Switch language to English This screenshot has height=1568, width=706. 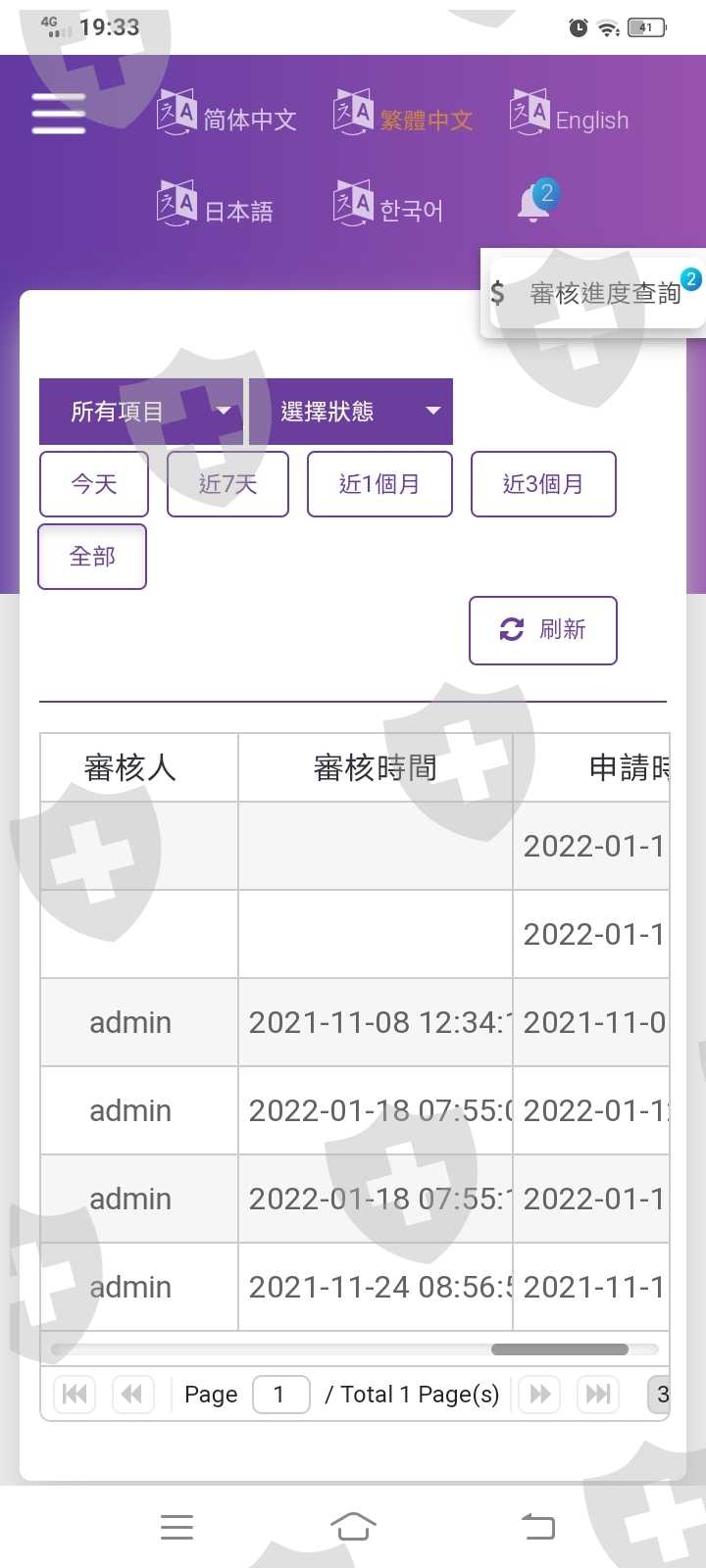569,116
